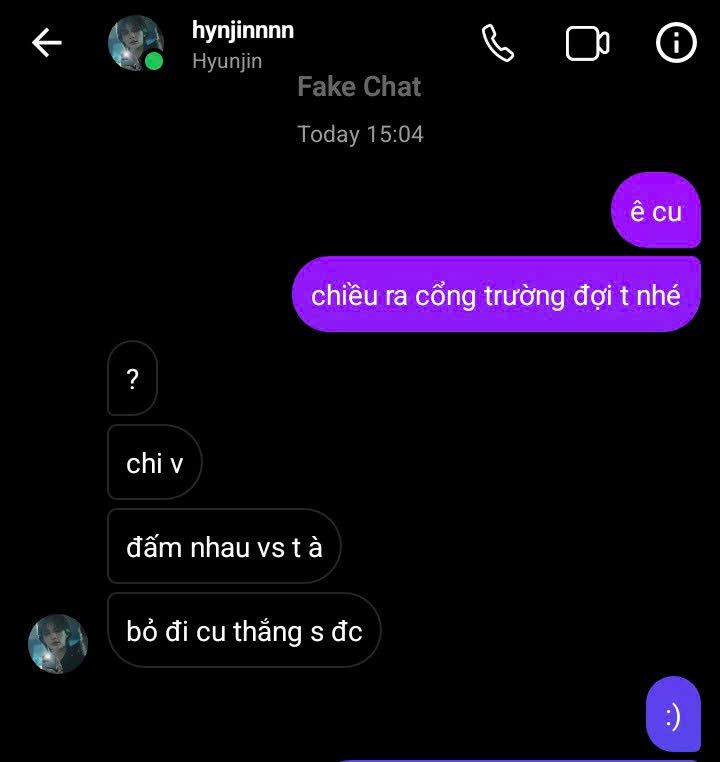Start a voice call with Hyunjin
This screenshot has height=762, width=720.
[x=497, y=43]
